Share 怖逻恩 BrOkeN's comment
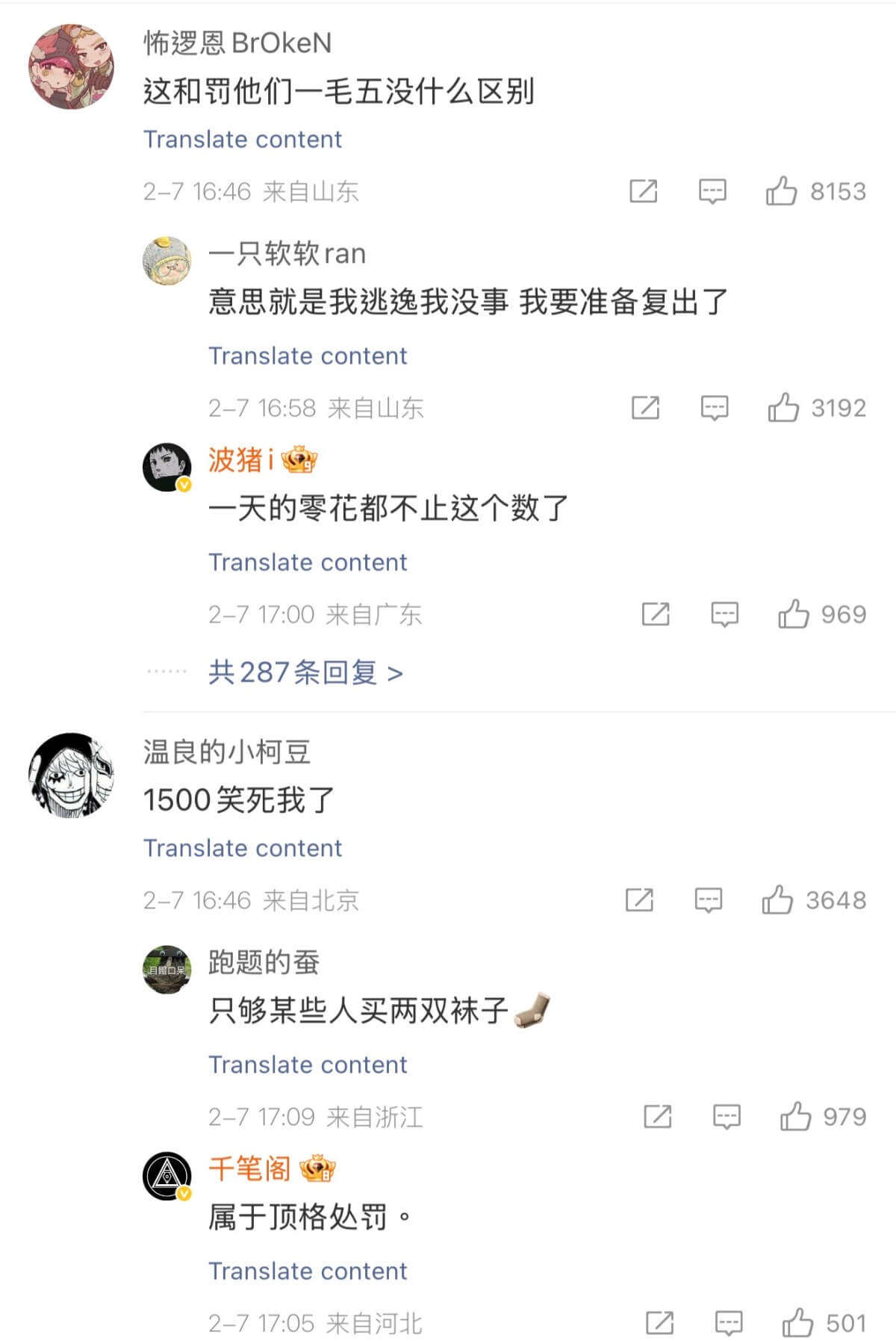The image size is (896, 1341). point(643,191)
